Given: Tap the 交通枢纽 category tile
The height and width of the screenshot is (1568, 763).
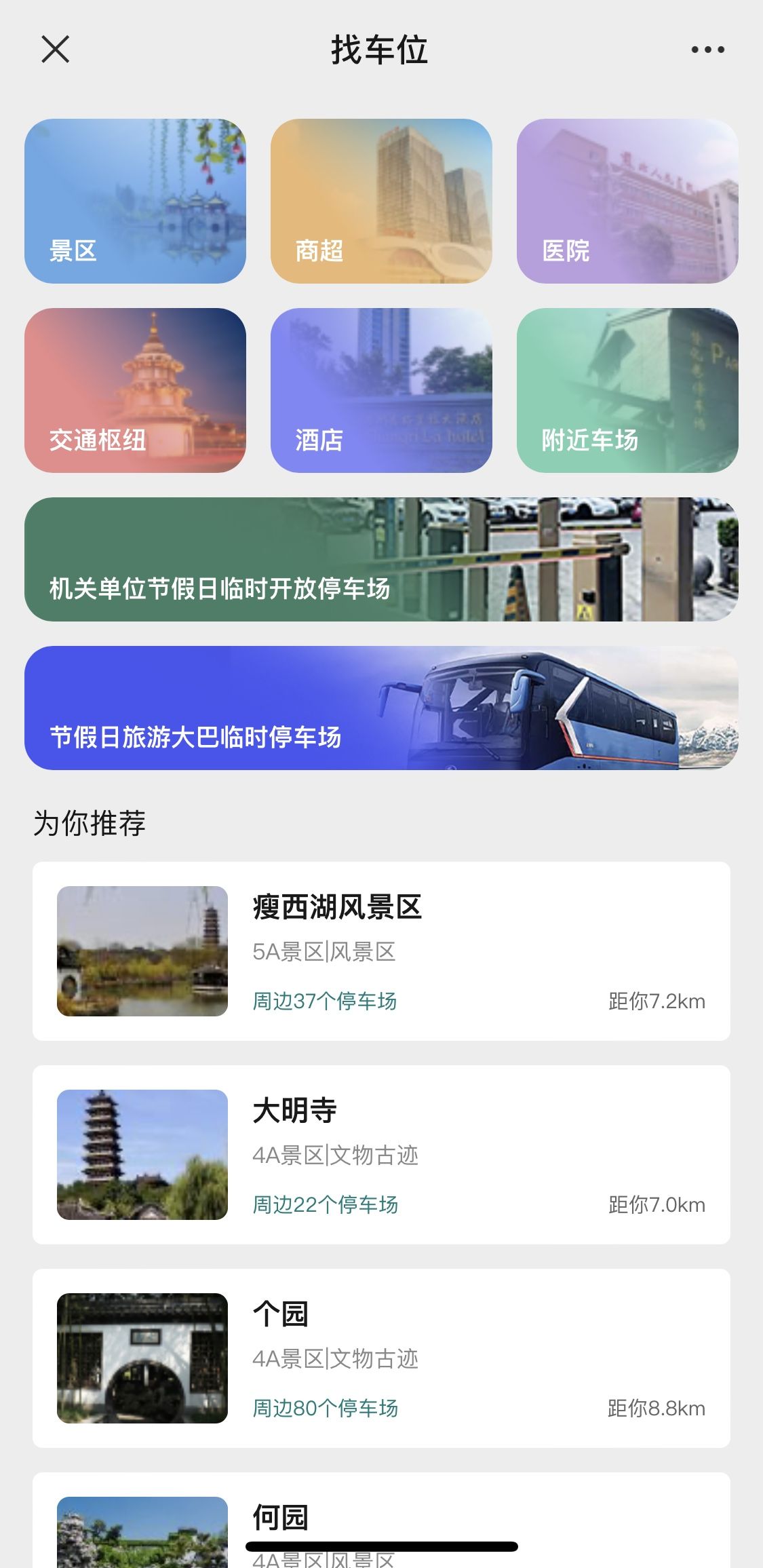Looking at the screenshot, I should 135,390.
